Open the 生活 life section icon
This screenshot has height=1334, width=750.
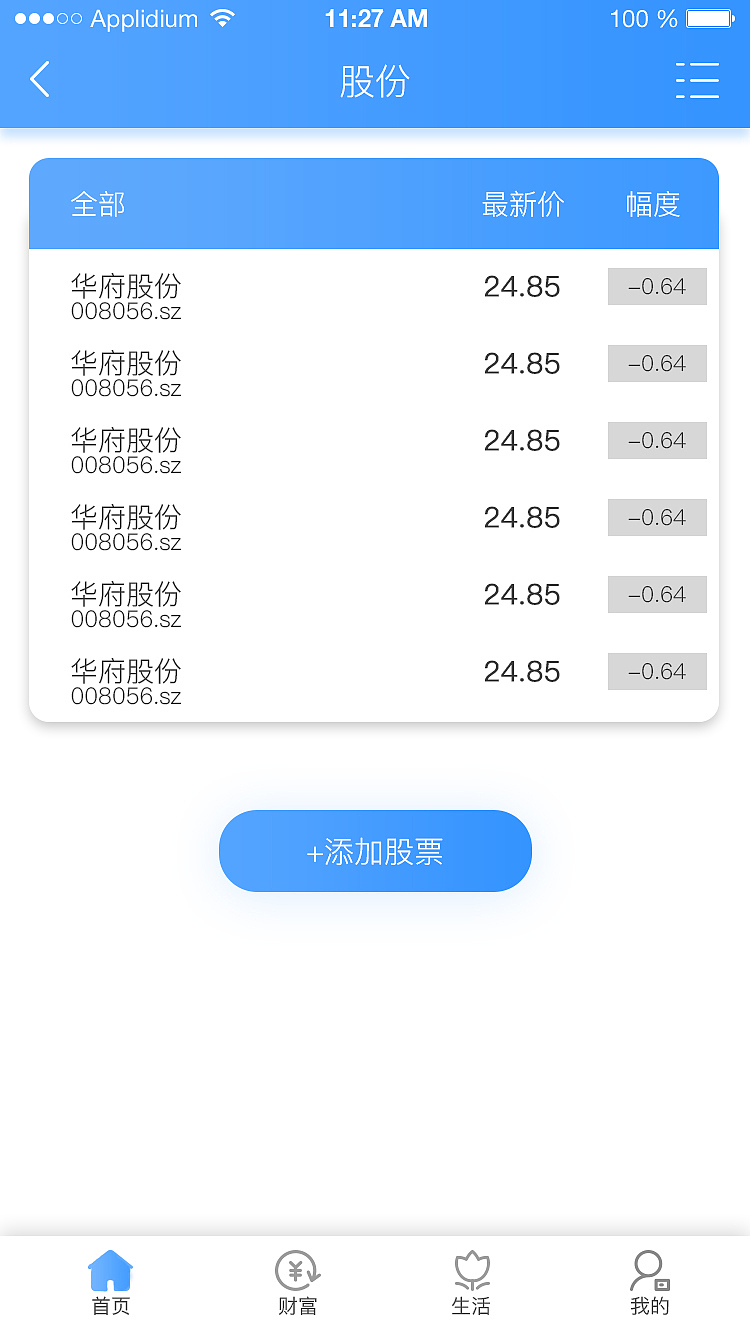pyautogui.click(x=472, y=1270)
